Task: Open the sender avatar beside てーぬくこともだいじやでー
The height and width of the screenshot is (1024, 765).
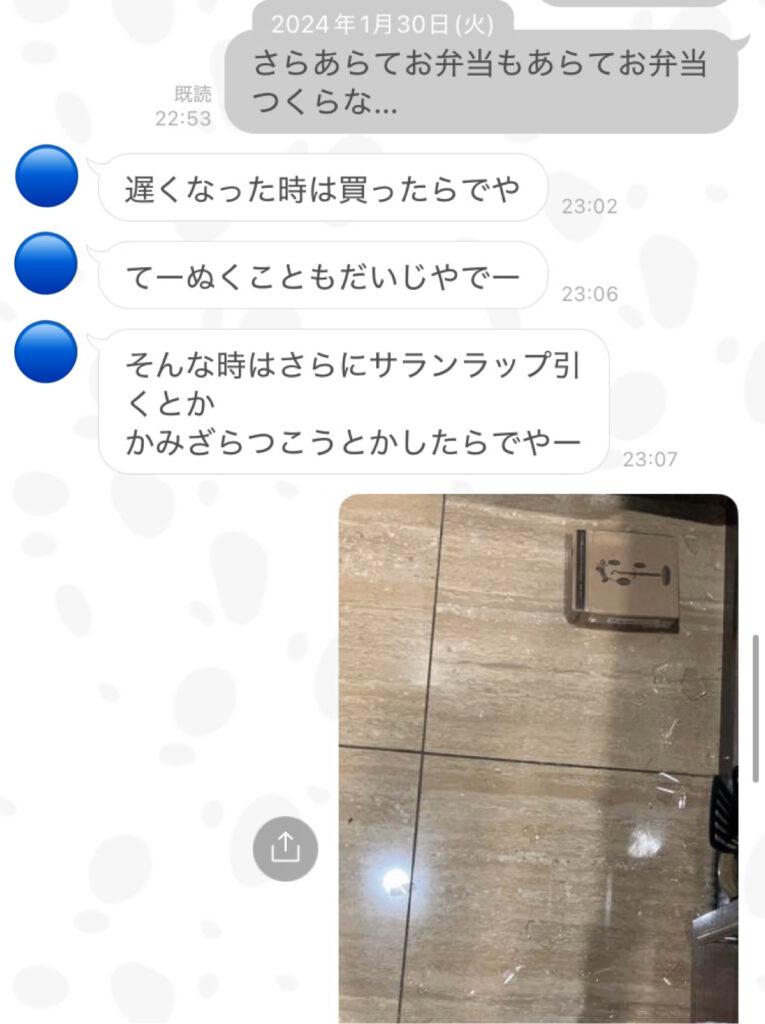Action: click(x=47, y=264)
